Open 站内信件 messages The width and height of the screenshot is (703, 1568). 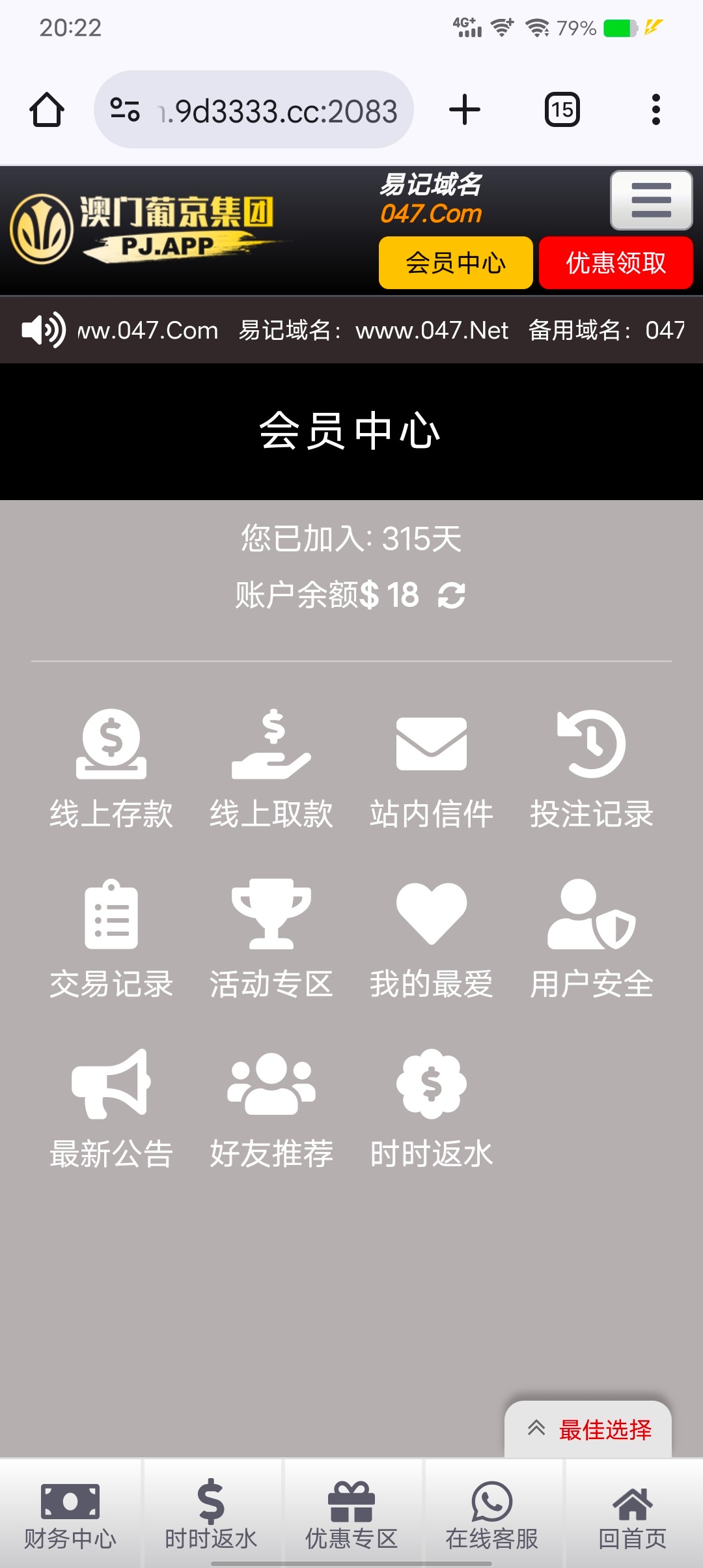[x=432, y=770]
